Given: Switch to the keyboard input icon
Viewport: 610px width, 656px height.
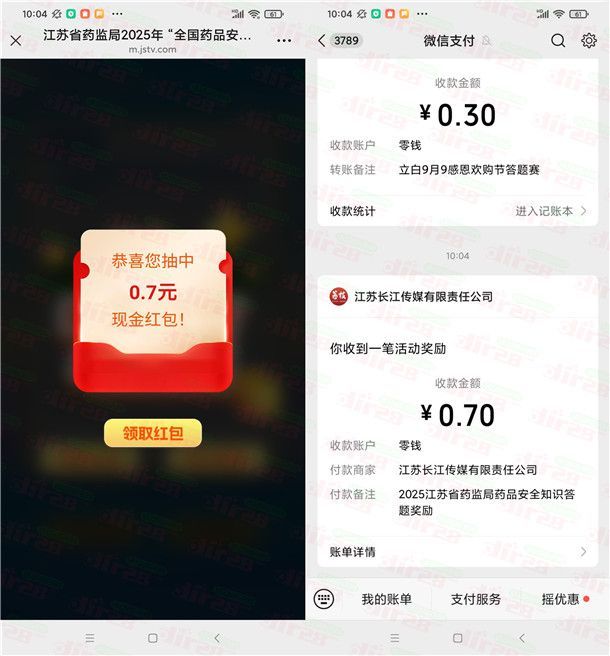Looking at the screenshot, I should tap(323, 598).
